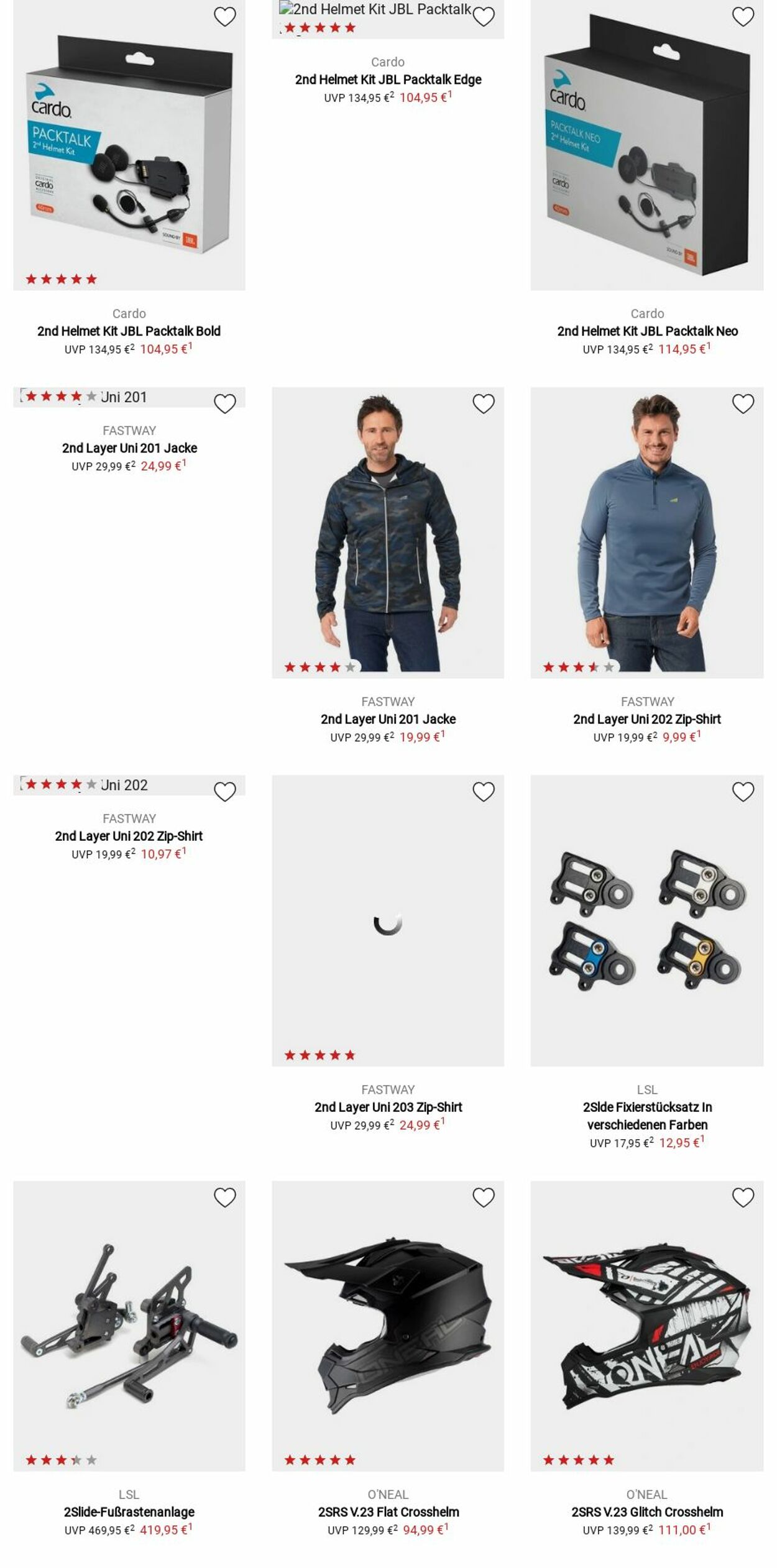Viewport: 777px width, 1568px height.
Task: Open 2nd Helmet Kit JBL Packtalk Bold product
Action: [129, 331]
